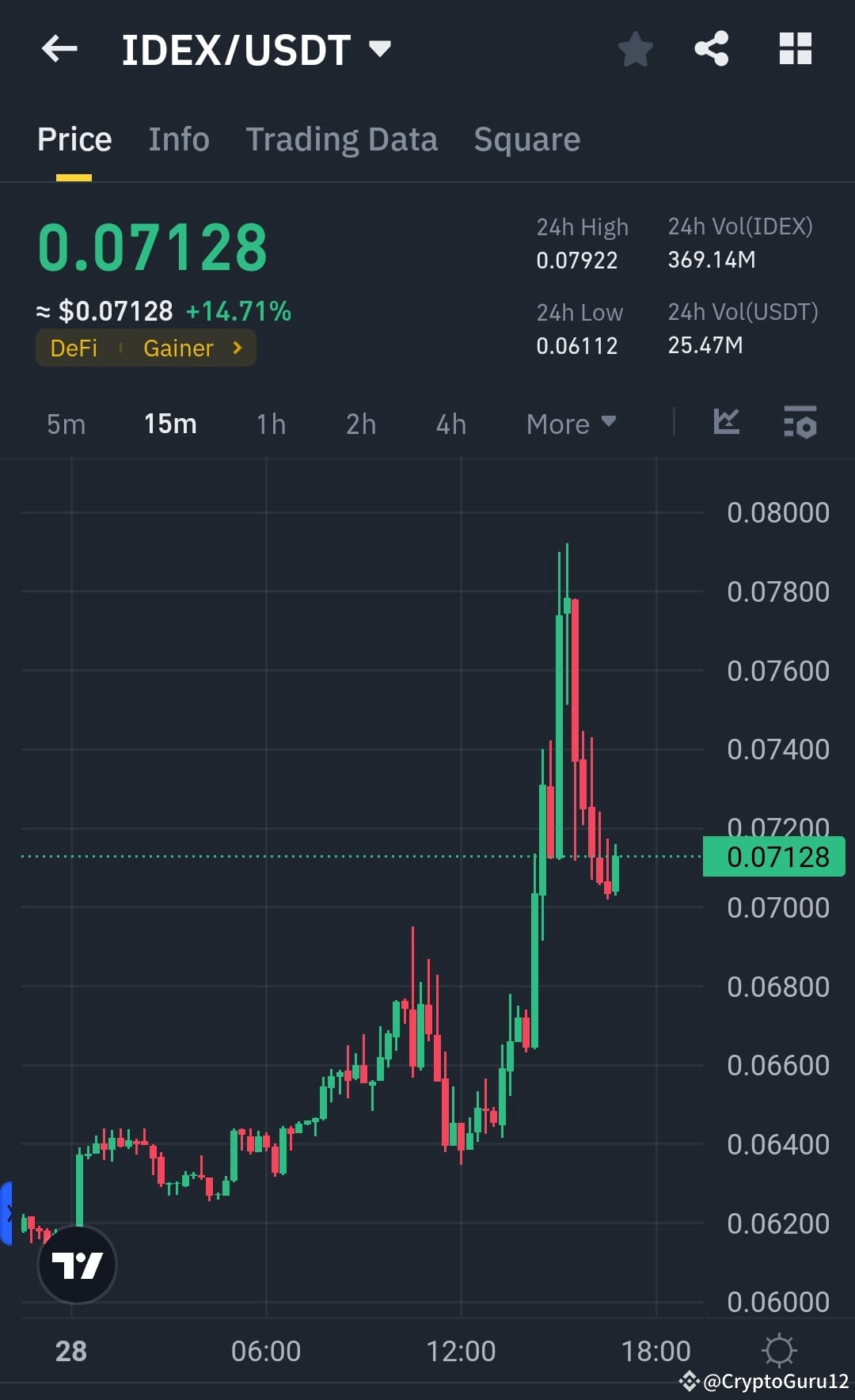
Task: Open the markets grid view
Action: point(795,48)
